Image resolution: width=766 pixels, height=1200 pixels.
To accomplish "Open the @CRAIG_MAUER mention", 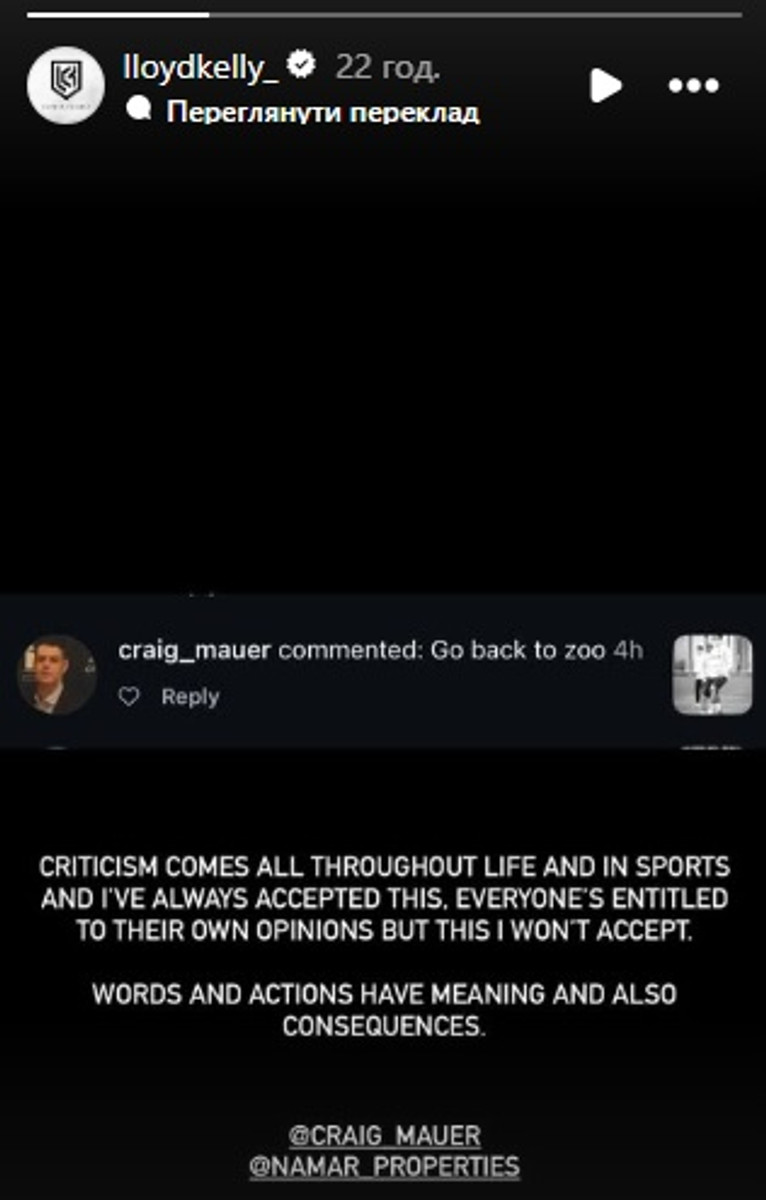I will coord(384,1136).
